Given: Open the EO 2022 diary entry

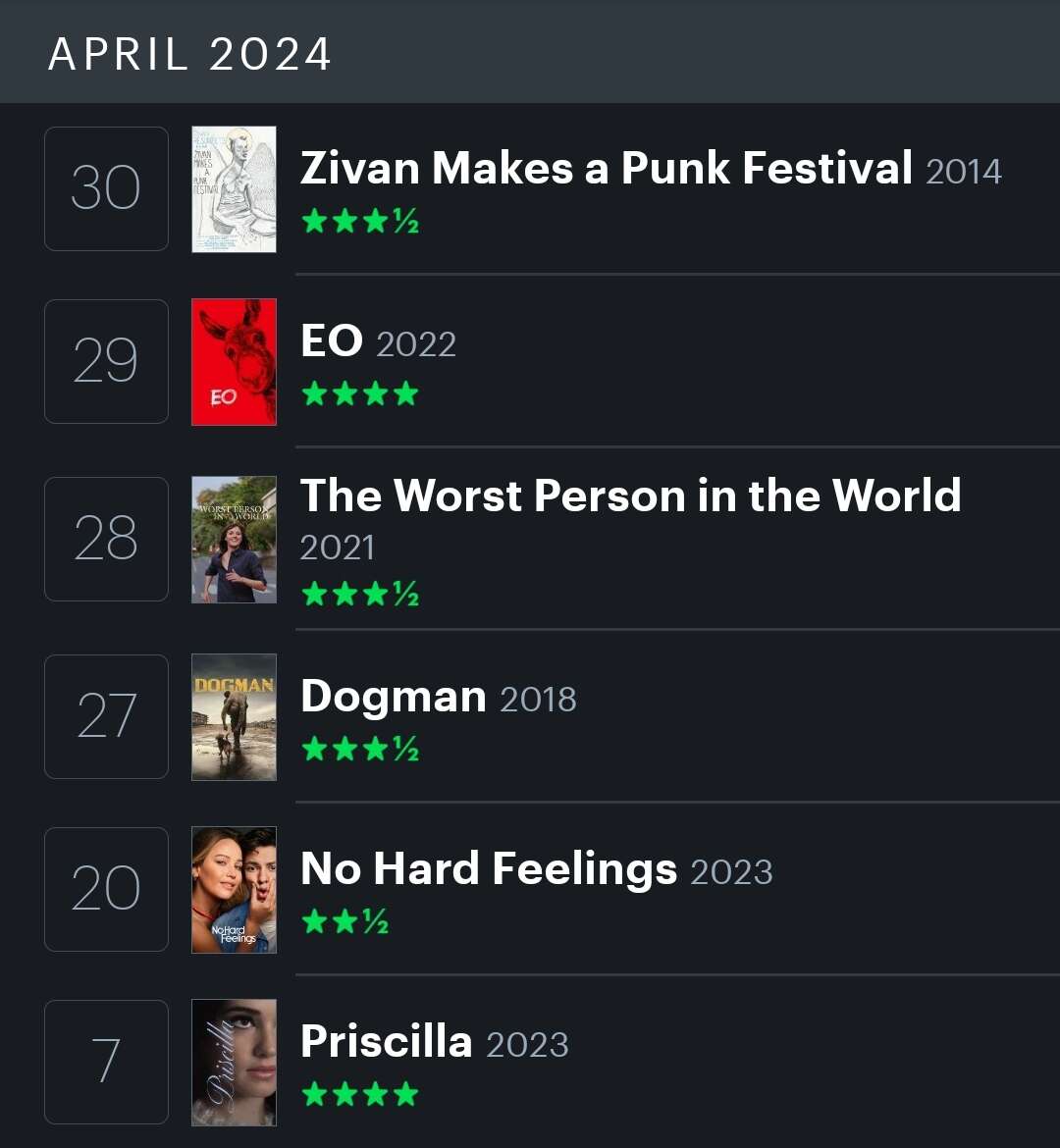Looking at the screenshot, I should coord(332,341).
